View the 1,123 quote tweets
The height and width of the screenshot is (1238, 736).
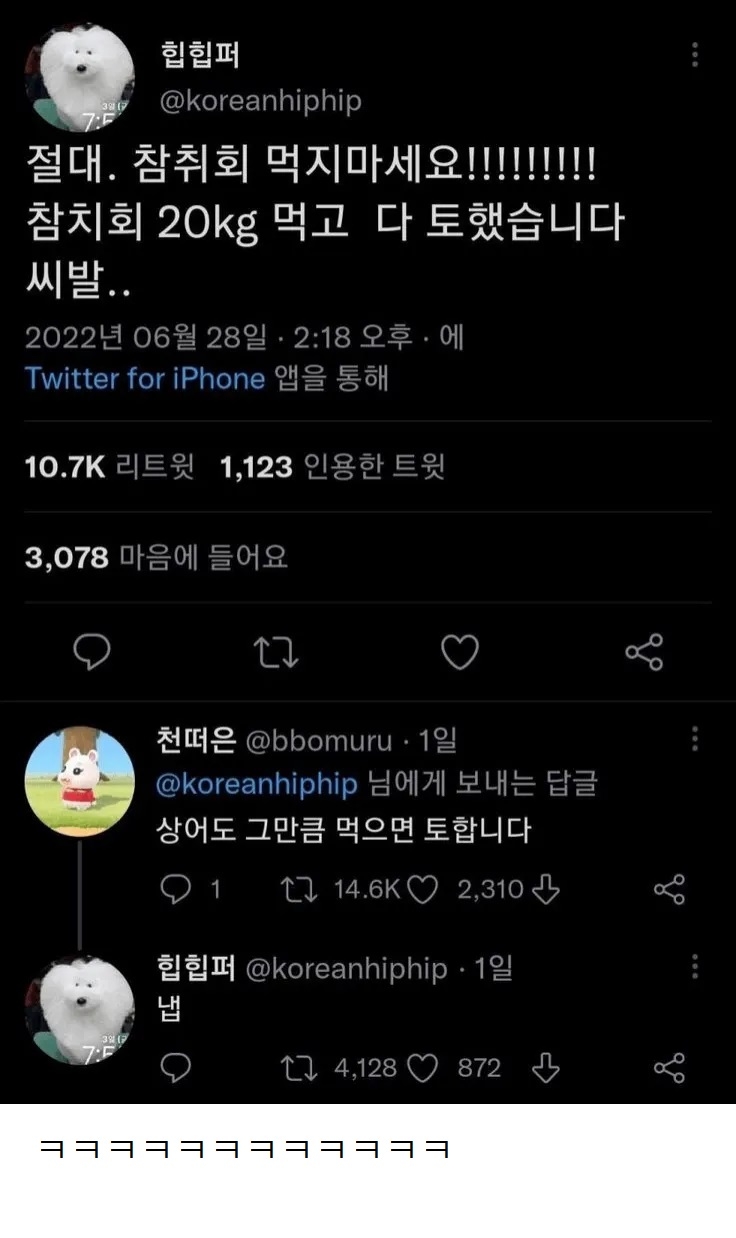tap(332, 466)
